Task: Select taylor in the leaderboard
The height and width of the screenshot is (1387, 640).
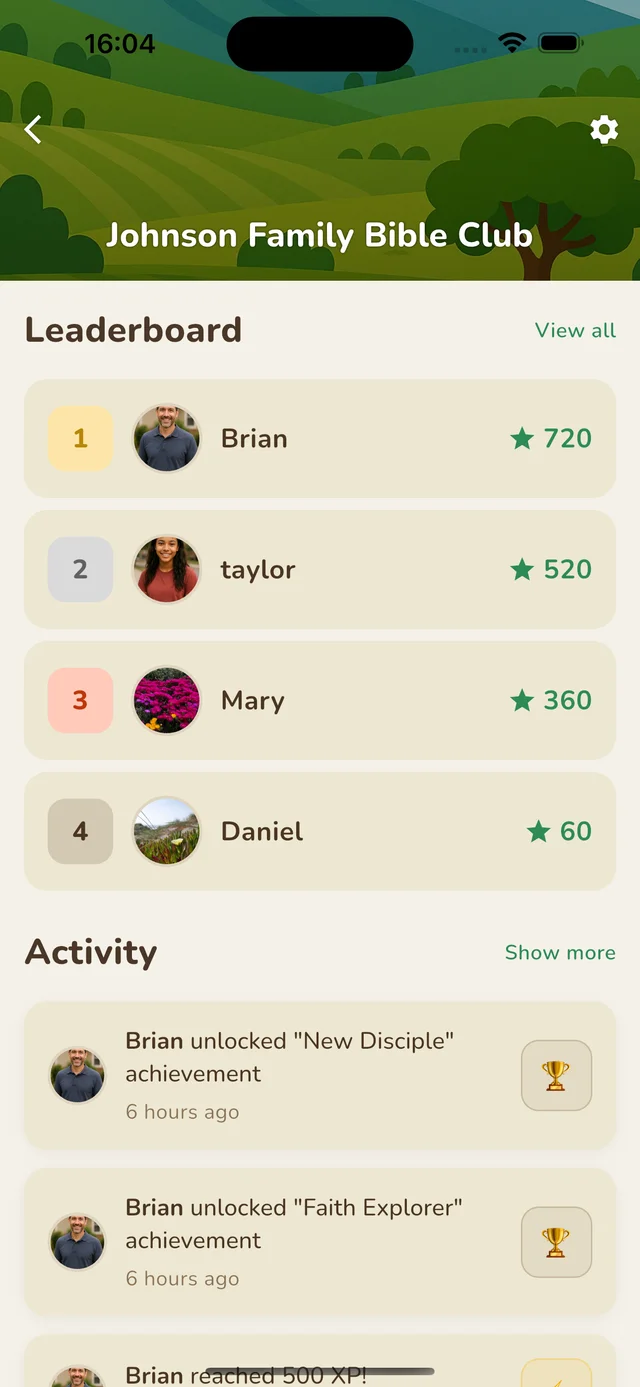Action: tap(319, 570)
